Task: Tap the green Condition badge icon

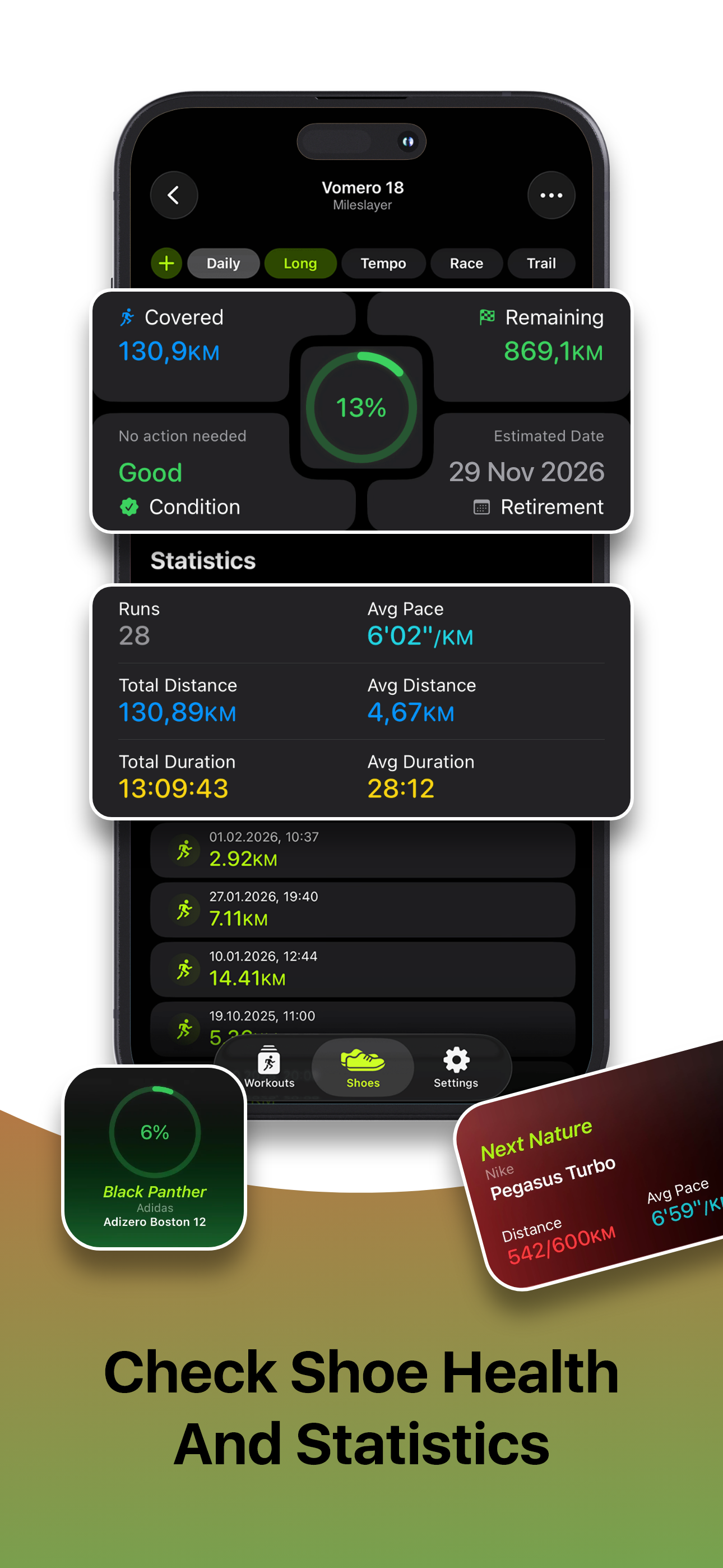Action: point(129,506)
